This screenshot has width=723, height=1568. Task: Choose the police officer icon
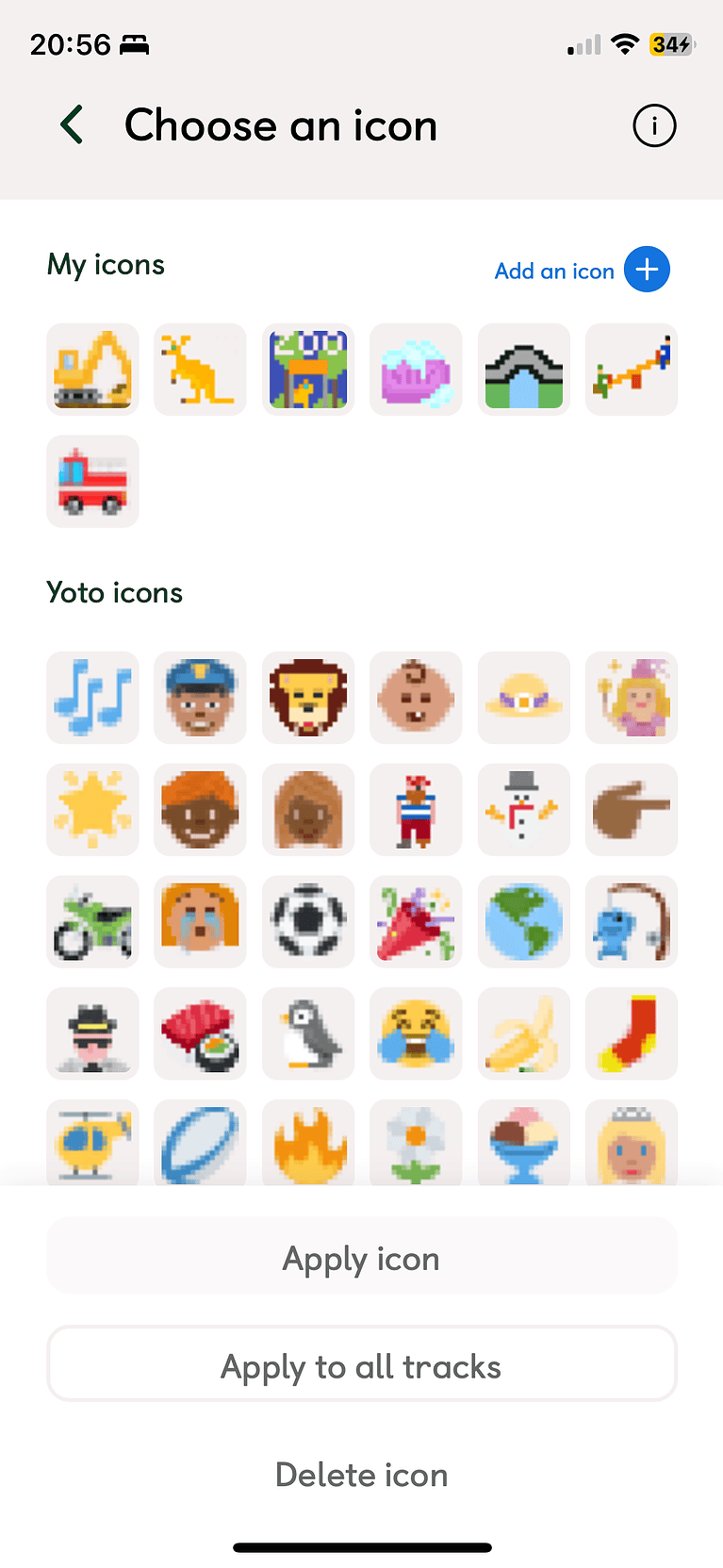click(200, 698)
